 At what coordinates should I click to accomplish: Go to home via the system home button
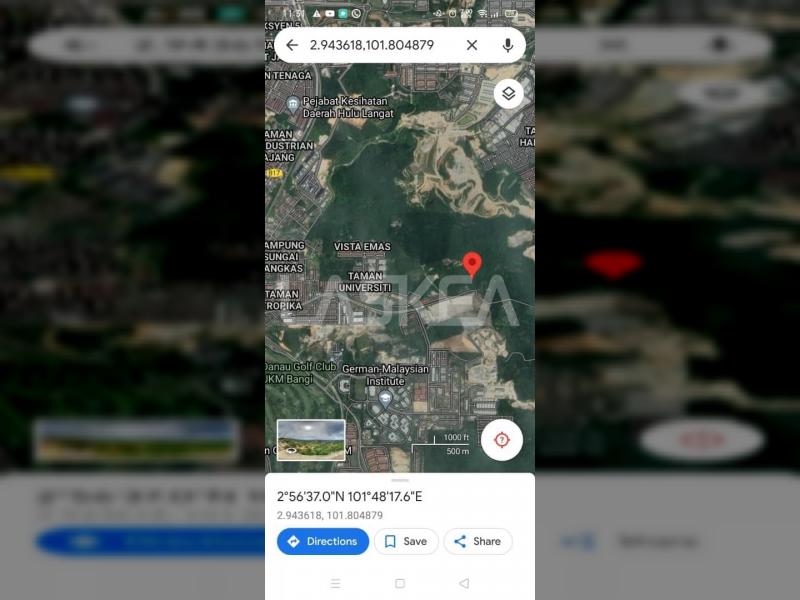click(x=400, y=583)
